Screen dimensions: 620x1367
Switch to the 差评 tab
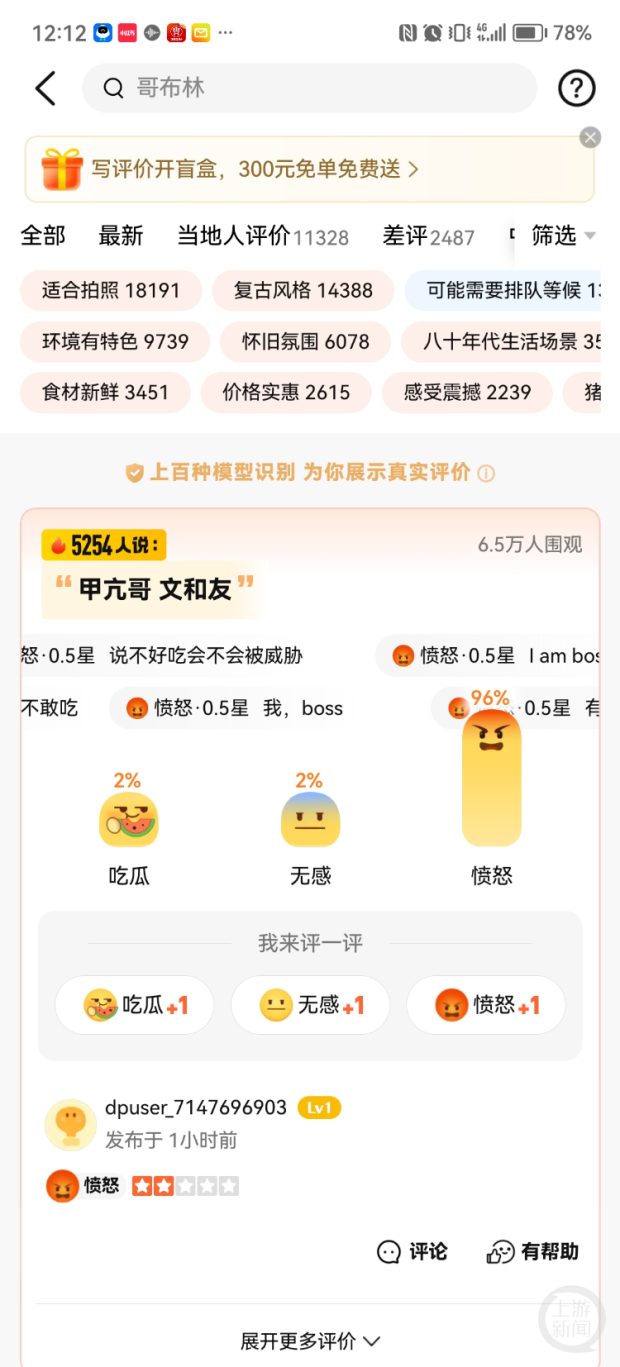[428, 236]
